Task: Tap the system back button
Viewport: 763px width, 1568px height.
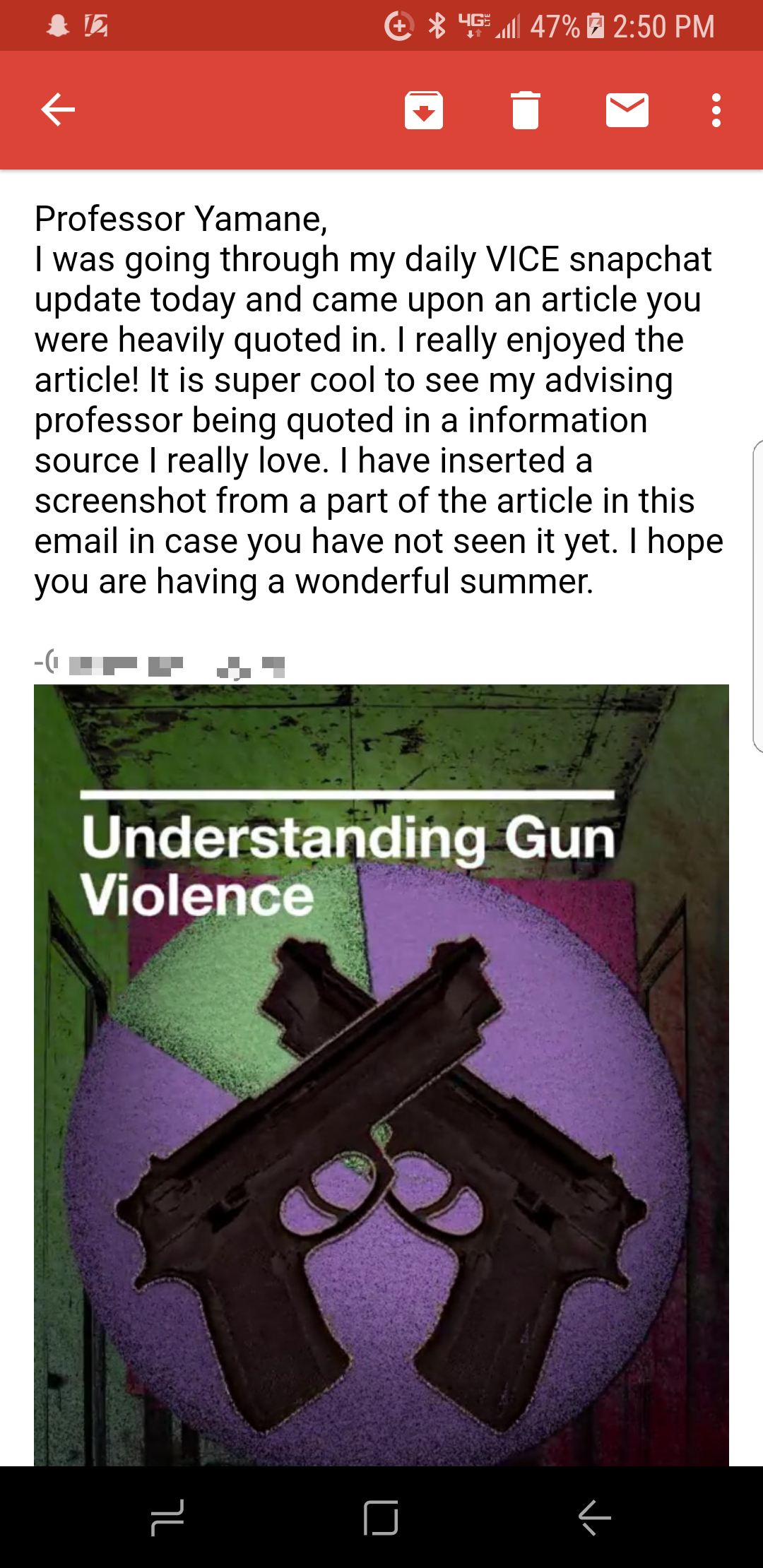Action: (594, 1517)
